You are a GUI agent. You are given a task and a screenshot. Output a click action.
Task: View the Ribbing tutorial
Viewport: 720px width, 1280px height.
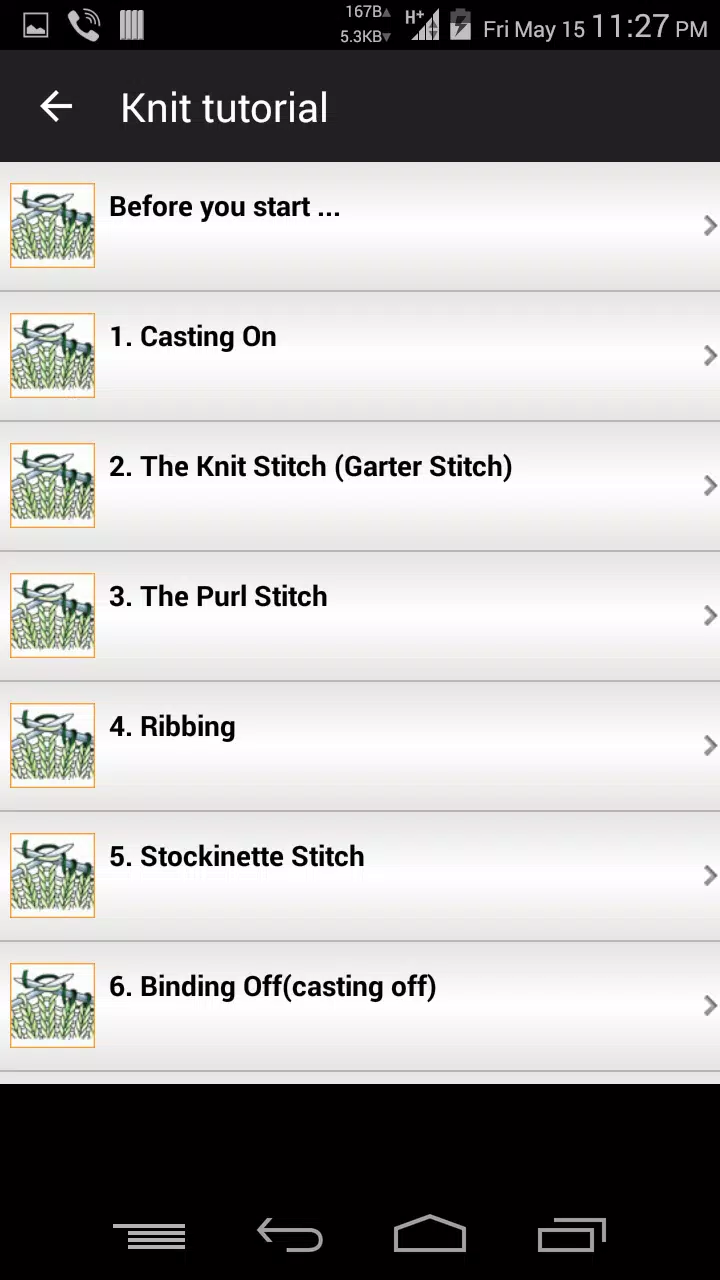[x=360, y=746]
